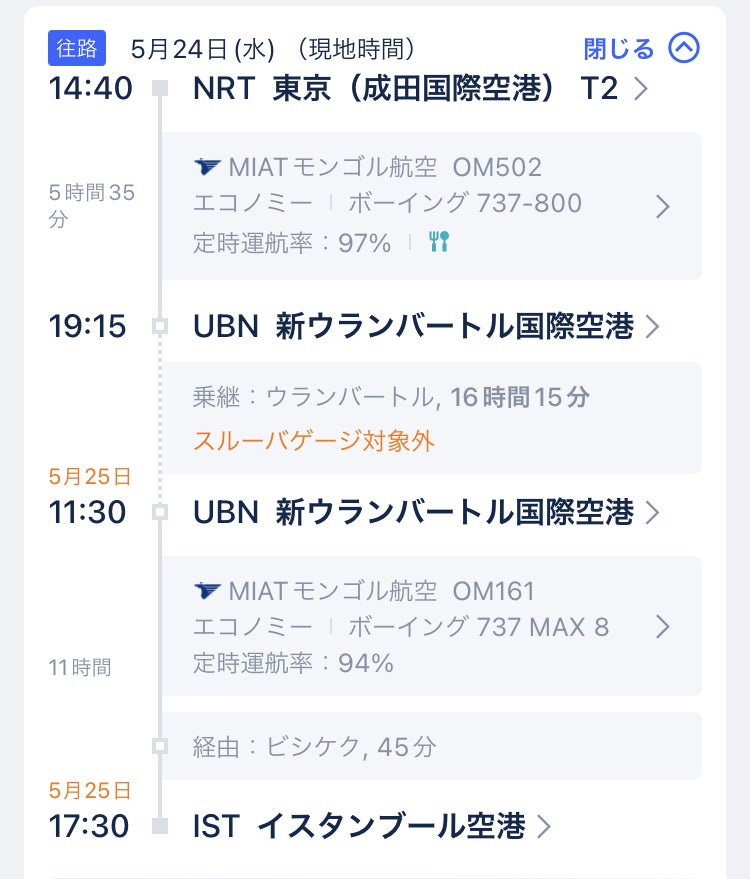Collapse itinerary with 閉じる button
Screen dimensions: 750x879
[x=641, y=48]
